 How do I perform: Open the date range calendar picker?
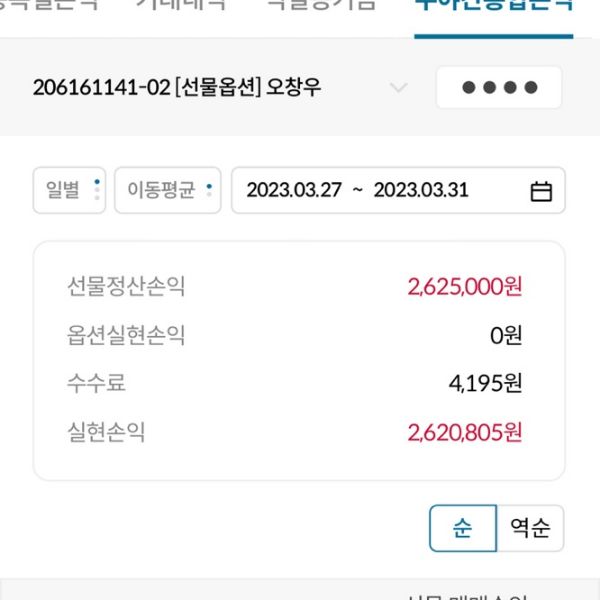[541, 191]
